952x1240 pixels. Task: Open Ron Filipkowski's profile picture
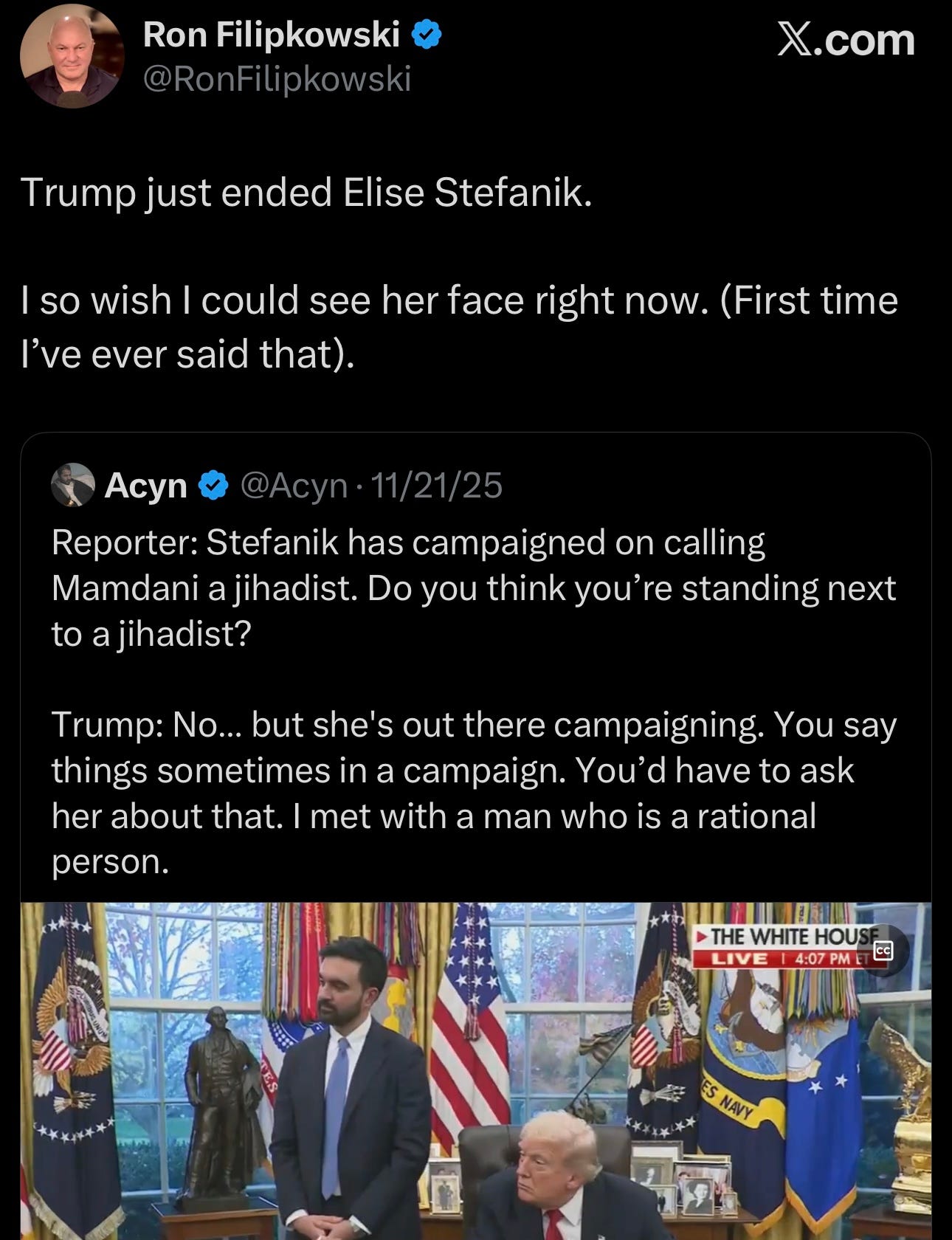click(72, 57)
